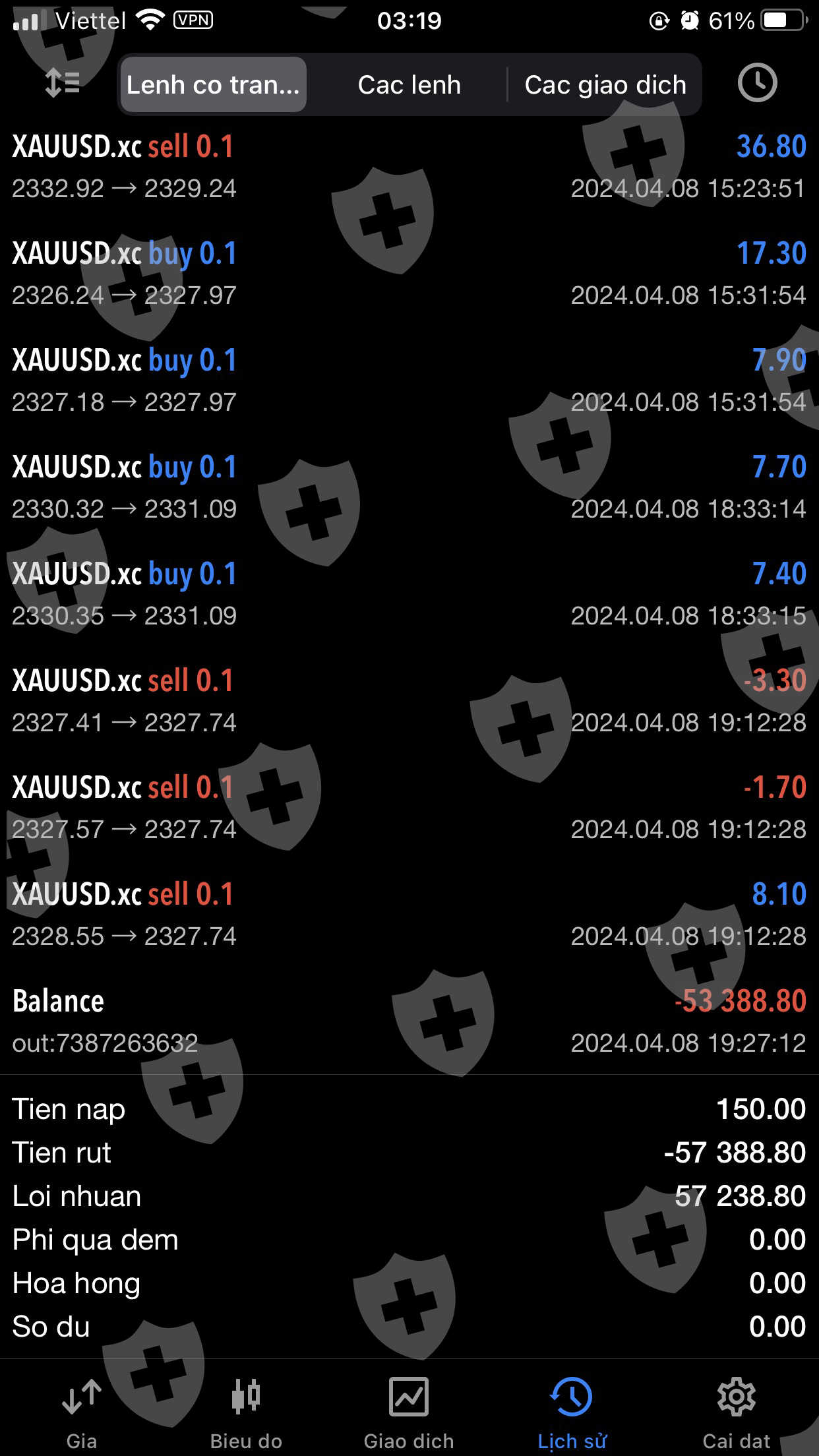Expand the buy trade with 7.90 profit
This screenshot has width=819, height=1456.
(409, 380)
